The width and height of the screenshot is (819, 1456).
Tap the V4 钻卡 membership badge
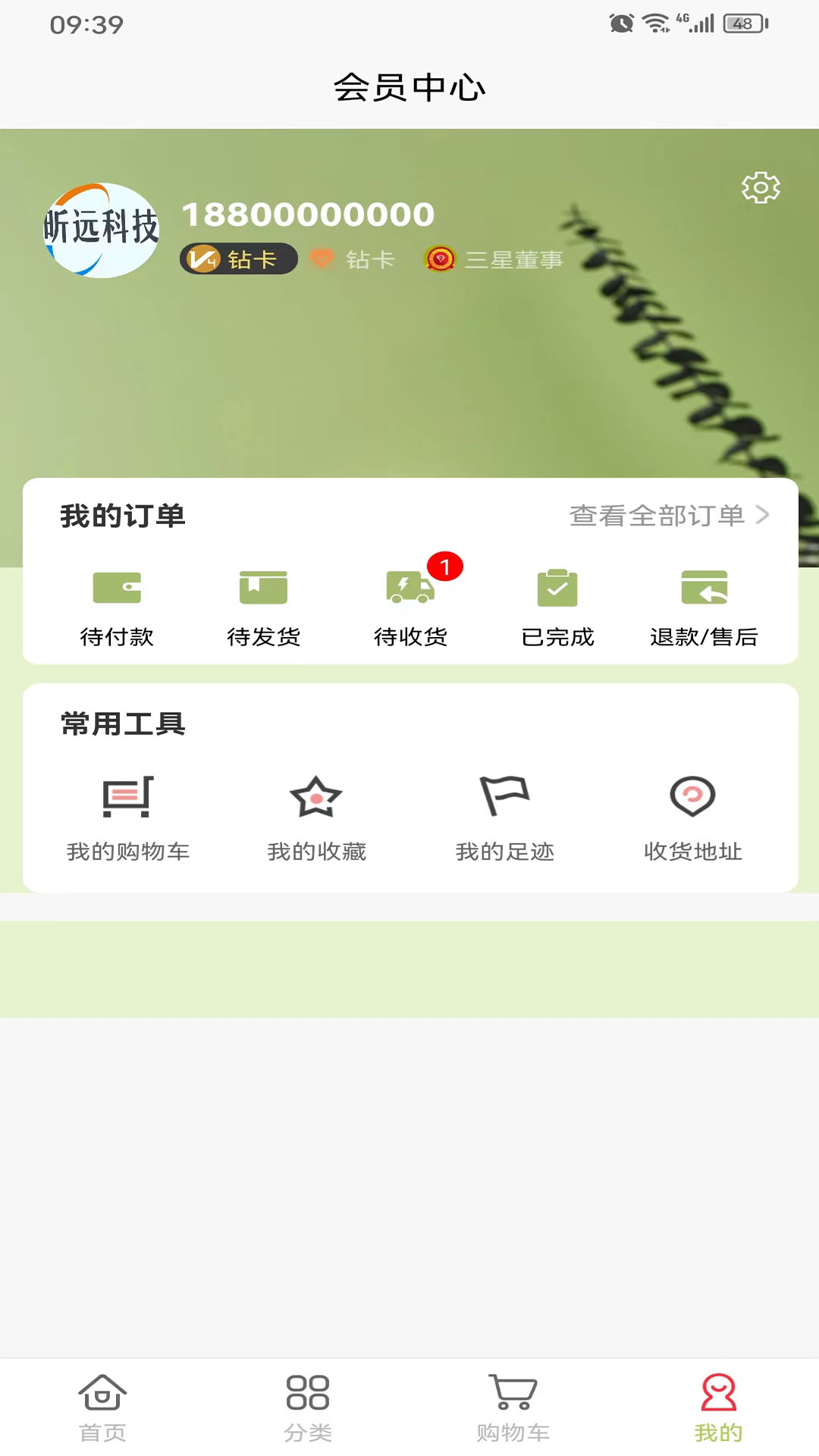(x=238, y=259)
